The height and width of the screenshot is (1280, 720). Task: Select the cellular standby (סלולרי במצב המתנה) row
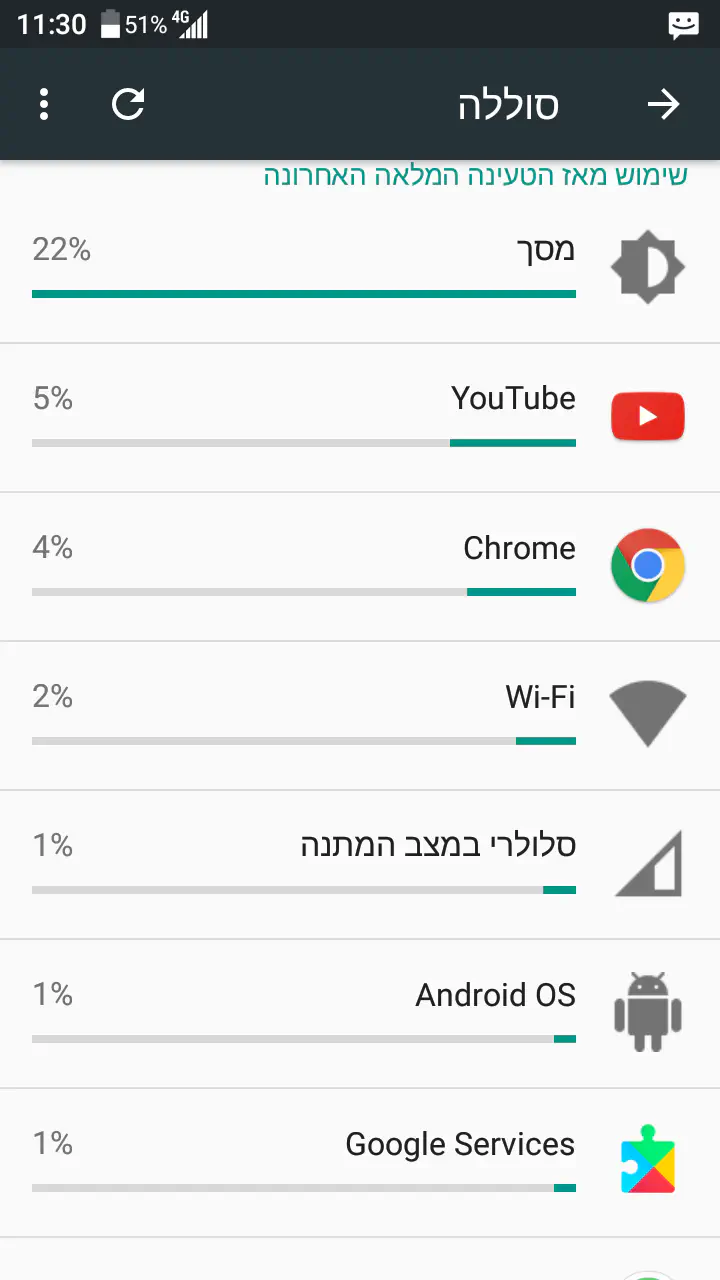point(360,864)
